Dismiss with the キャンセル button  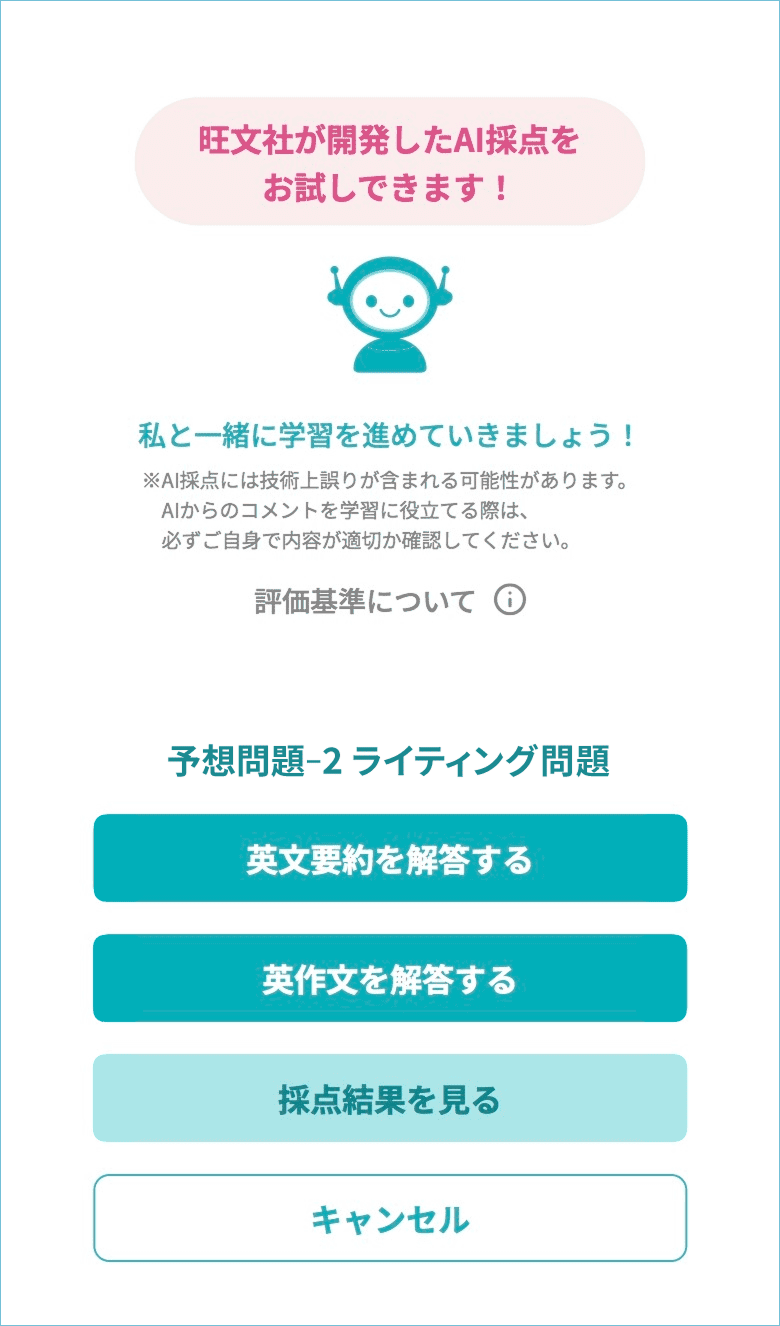(x=390, y=1218)
